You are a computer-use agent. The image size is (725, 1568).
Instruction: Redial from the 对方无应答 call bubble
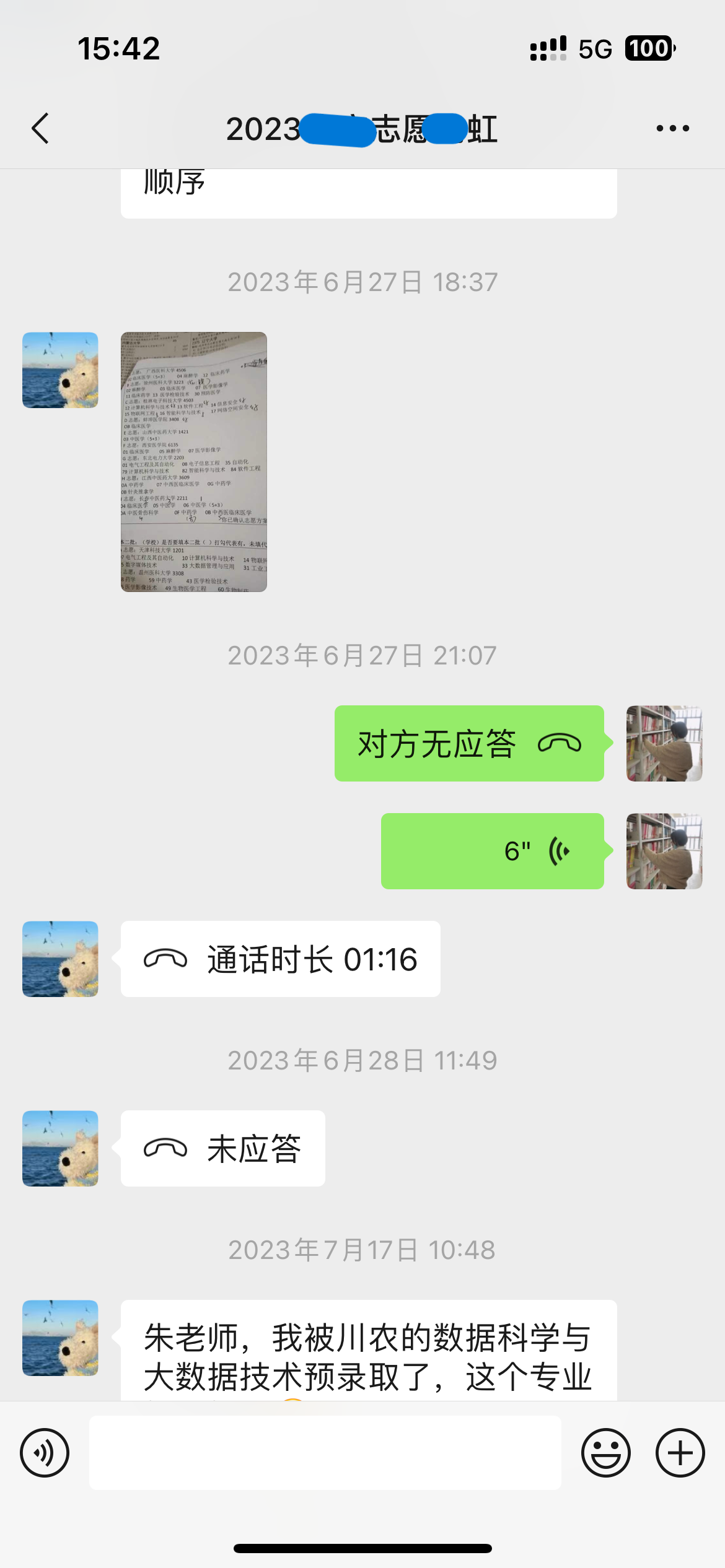click(x=469, y=743)
